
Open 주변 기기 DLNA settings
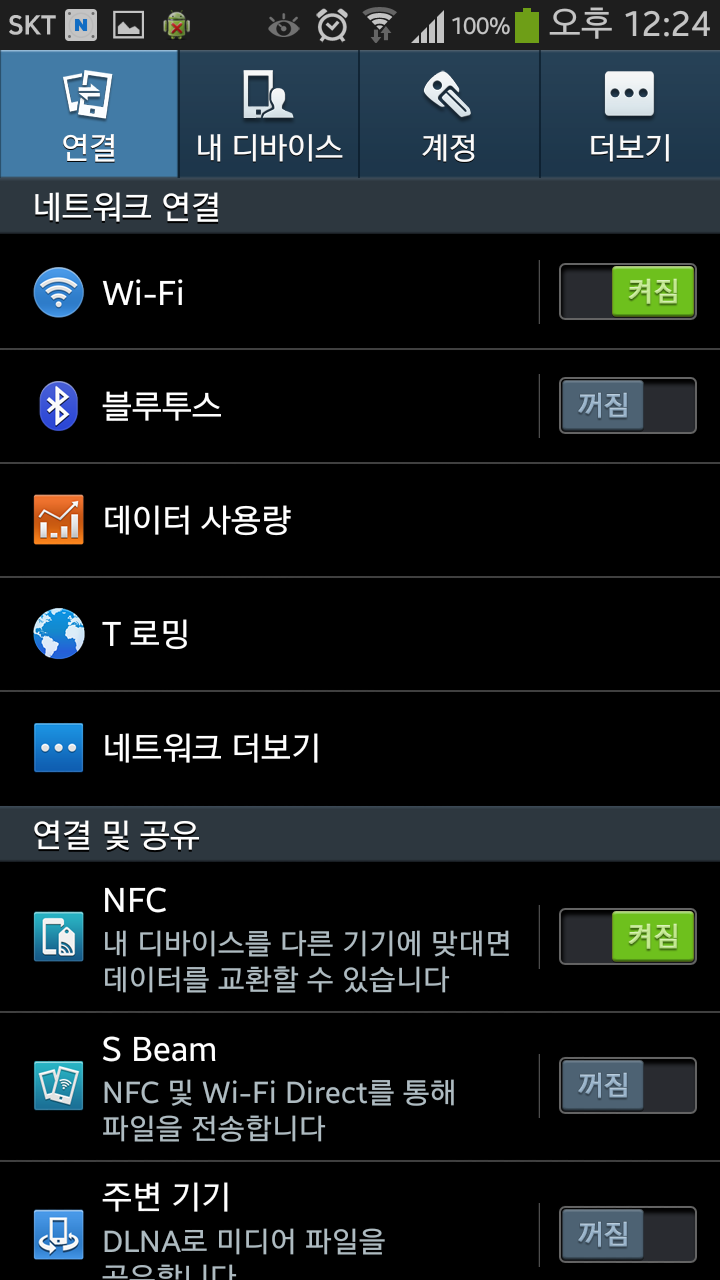pos(268,1222)
